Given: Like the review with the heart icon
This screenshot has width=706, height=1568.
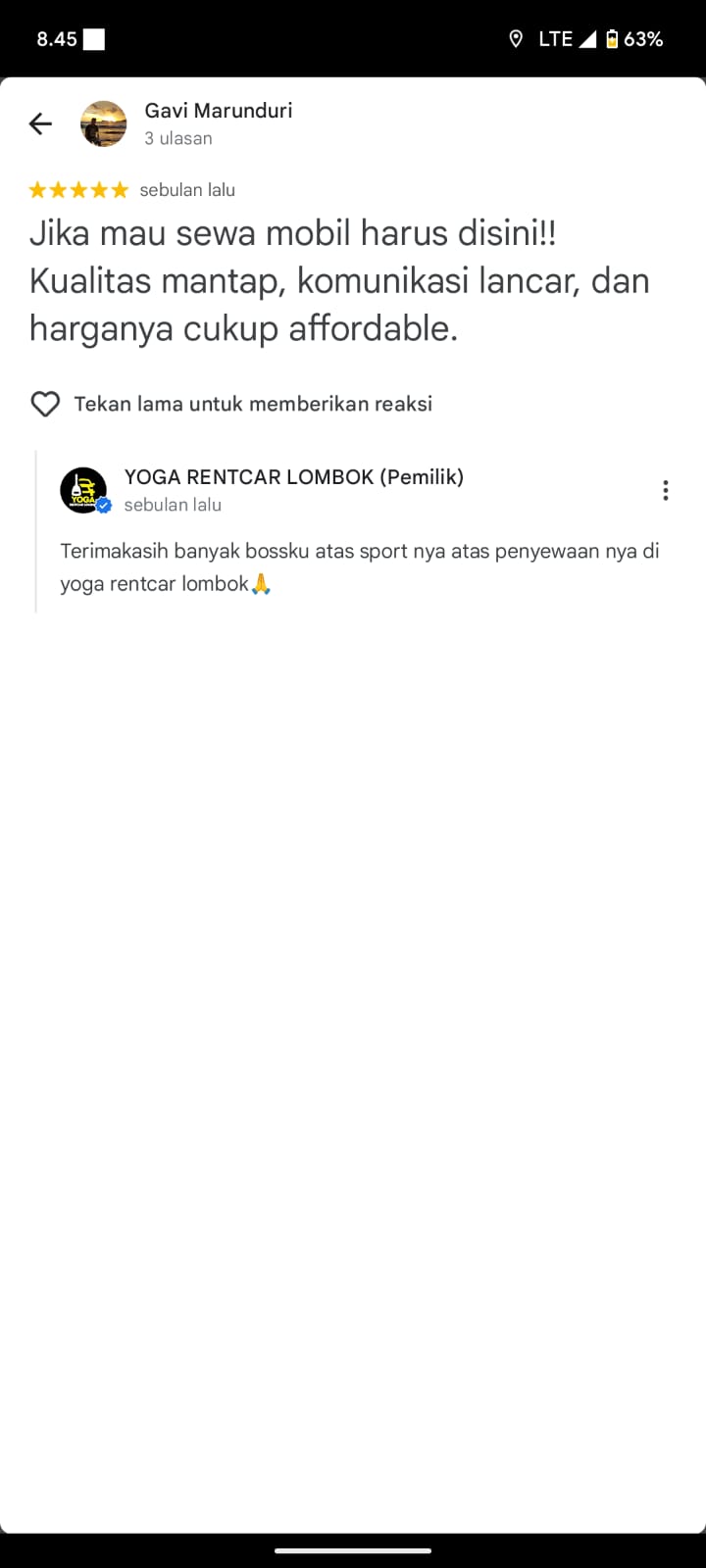Looking at the screenshot, I should (45, 404).
